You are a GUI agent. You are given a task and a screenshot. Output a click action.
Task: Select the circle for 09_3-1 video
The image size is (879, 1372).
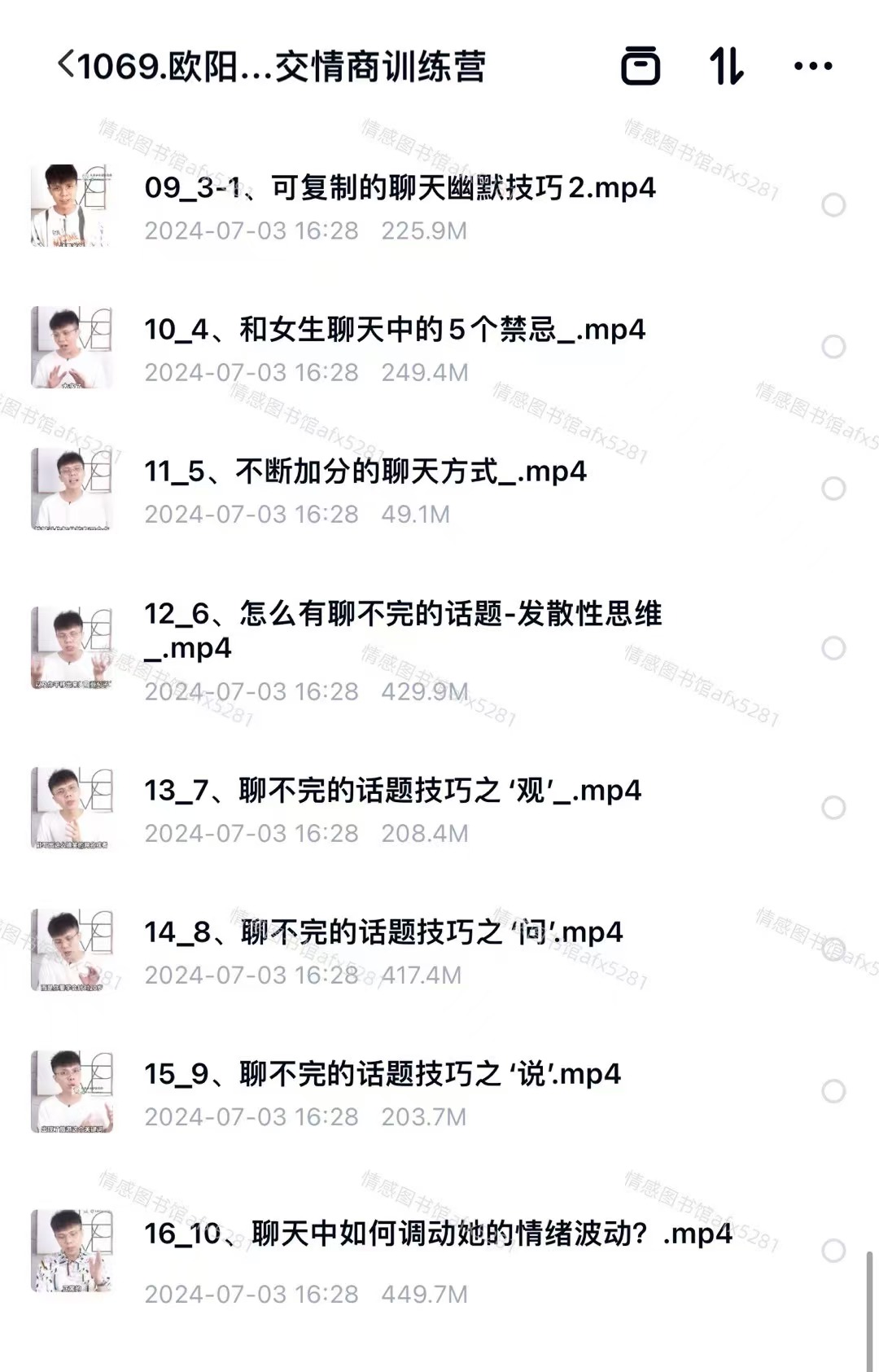pyautogui.click(x=833, y=205)
